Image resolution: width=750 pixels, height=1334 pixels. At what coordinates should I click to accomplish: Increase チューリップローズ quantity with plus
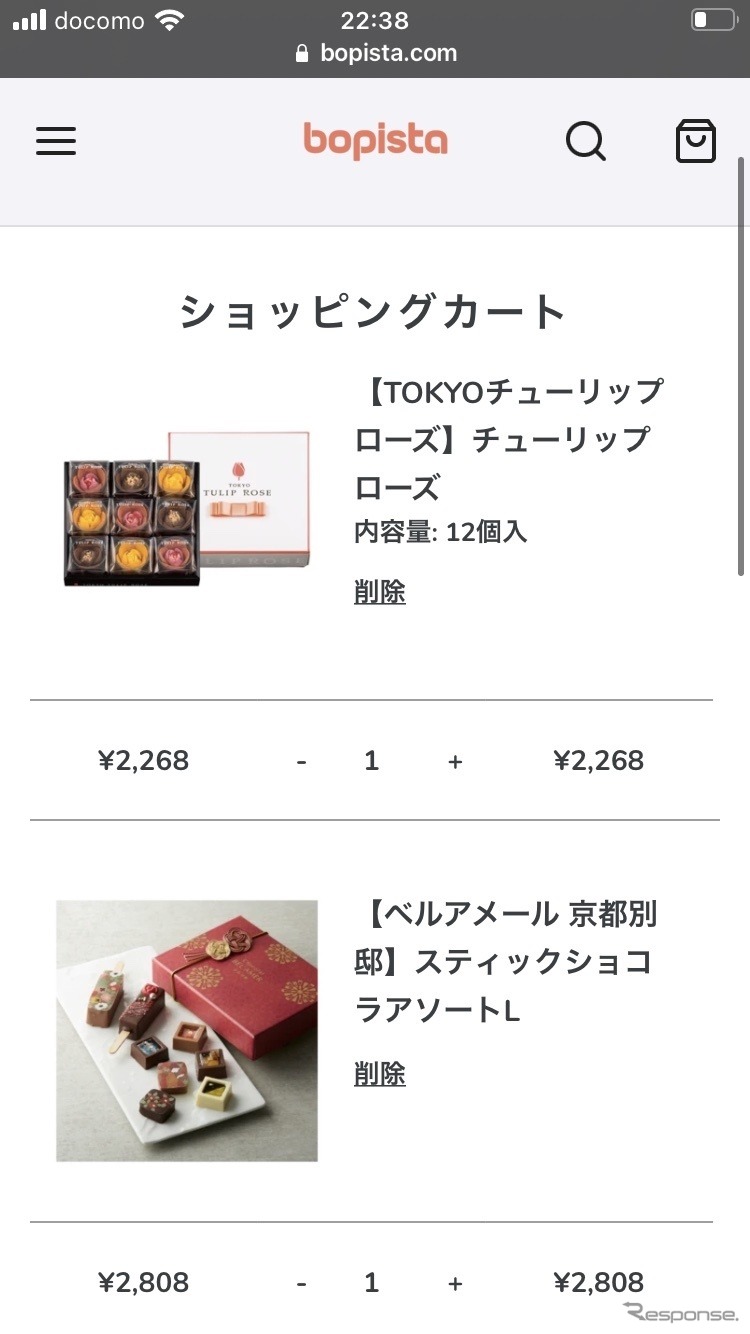point(455,761)
